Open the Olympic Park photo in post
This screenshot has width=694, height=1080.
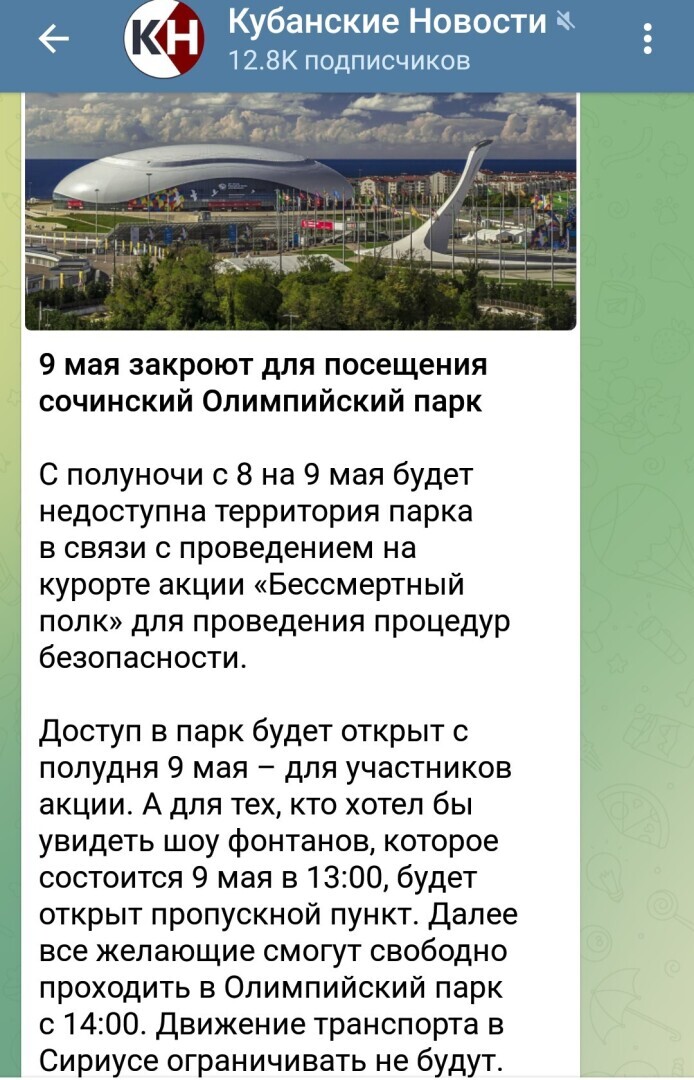click(x=300, y=212)
